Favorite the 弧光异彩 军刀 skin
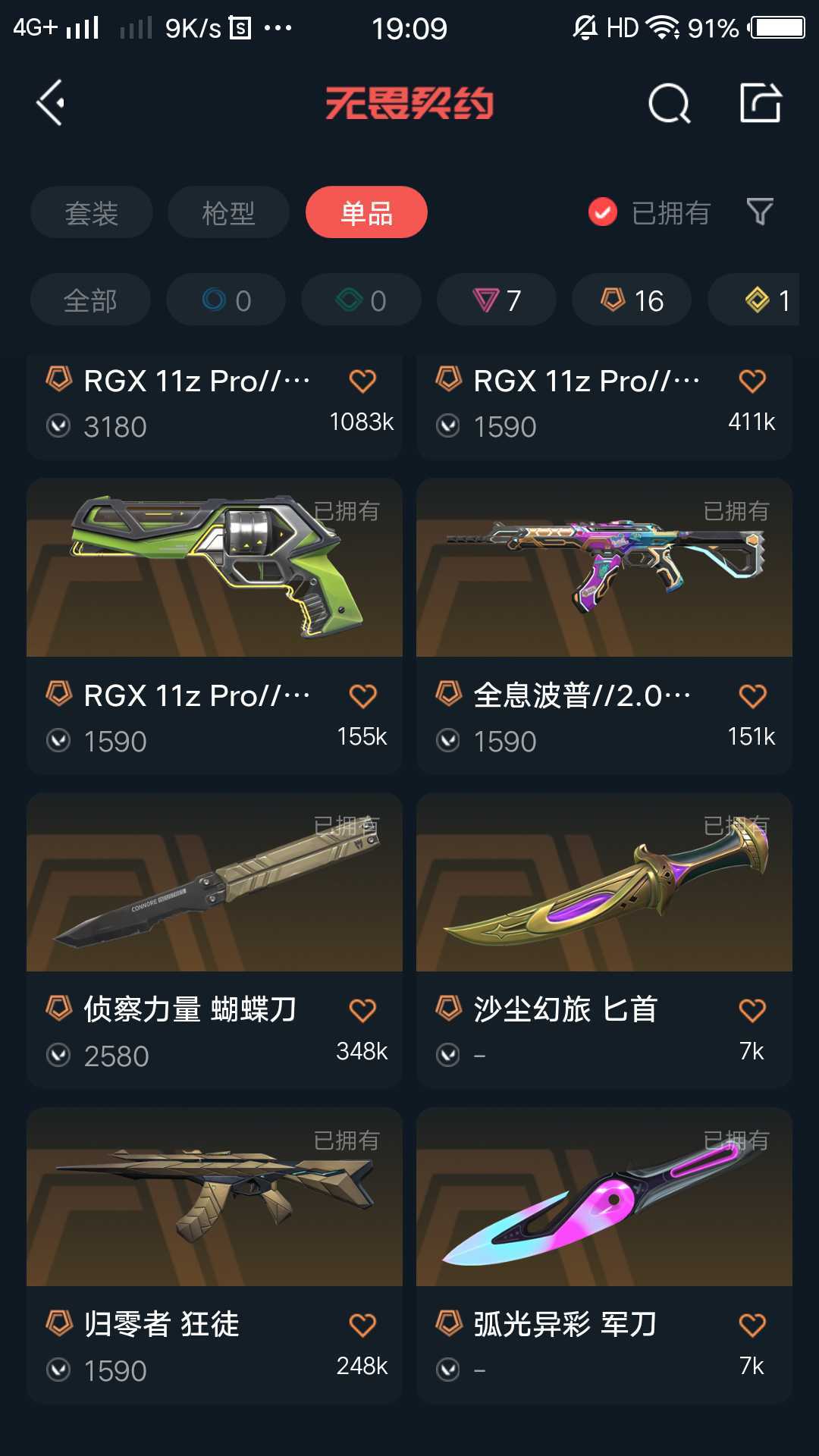This screenshot has height=1456, width=819. point(752,1325)
